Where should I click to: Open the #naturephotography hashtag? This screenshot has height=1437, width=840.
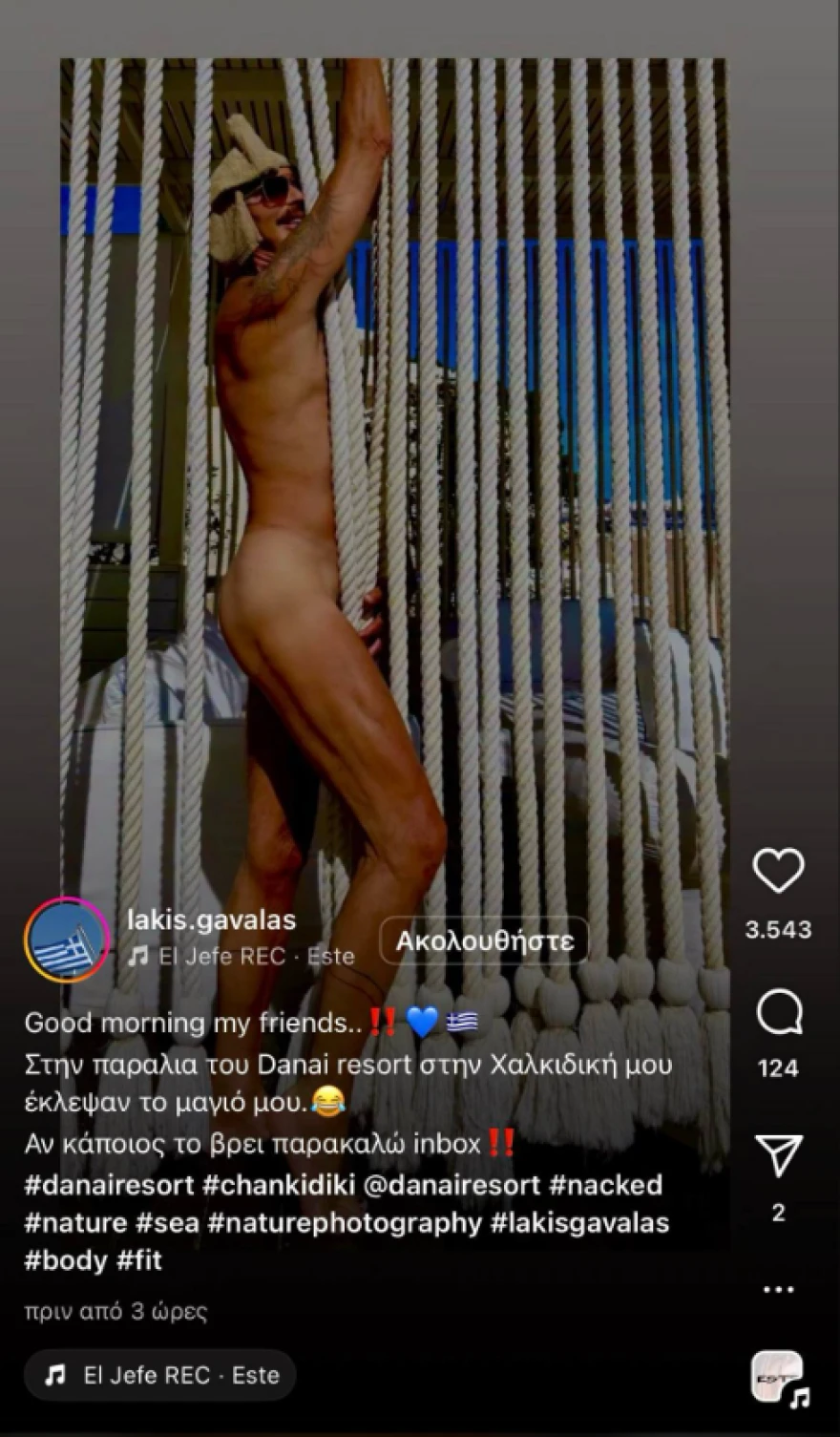[344, 1223]
